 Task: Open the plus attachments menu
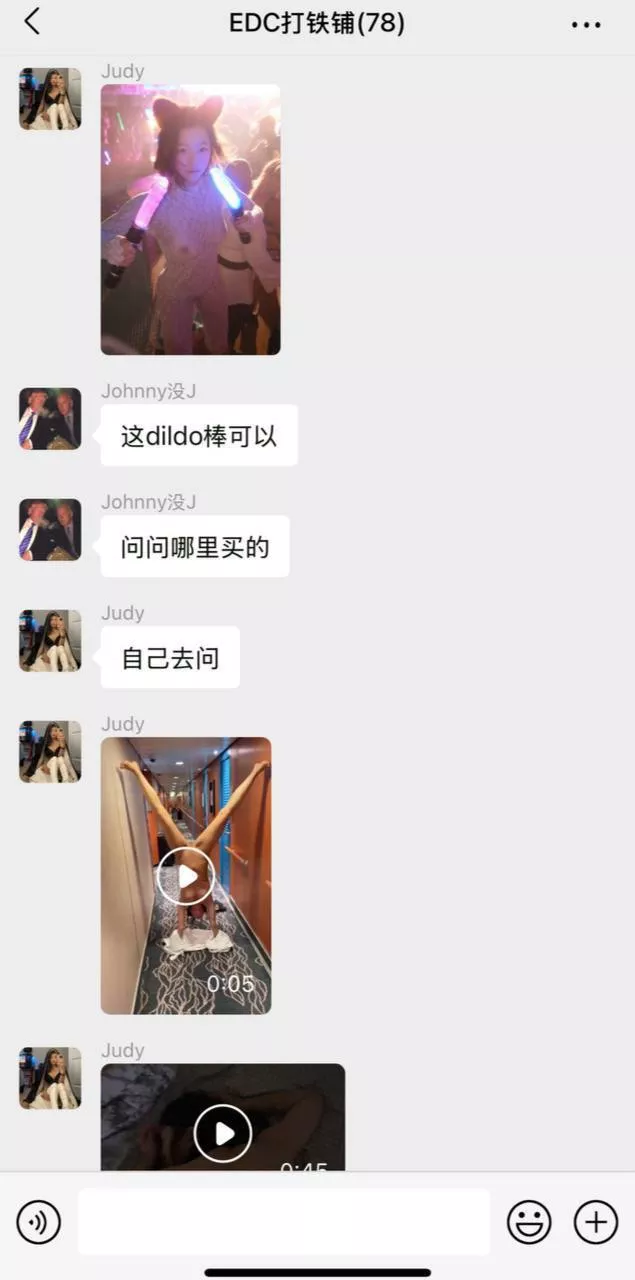pyautogui.click(x=596, y=1222)
